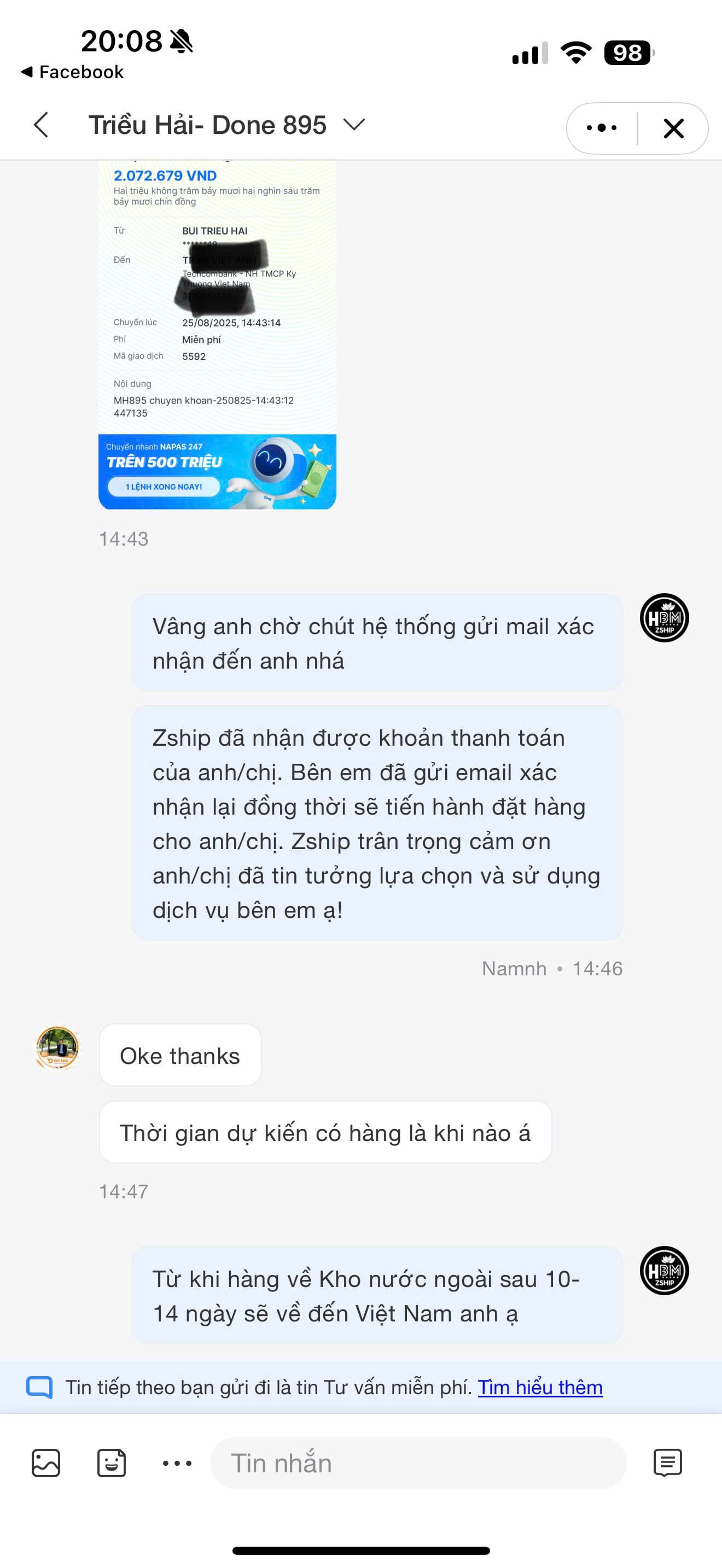The image size is (722, 1568).
Task: Attach a photo from the gallery
Action: tap(45, 1464)
